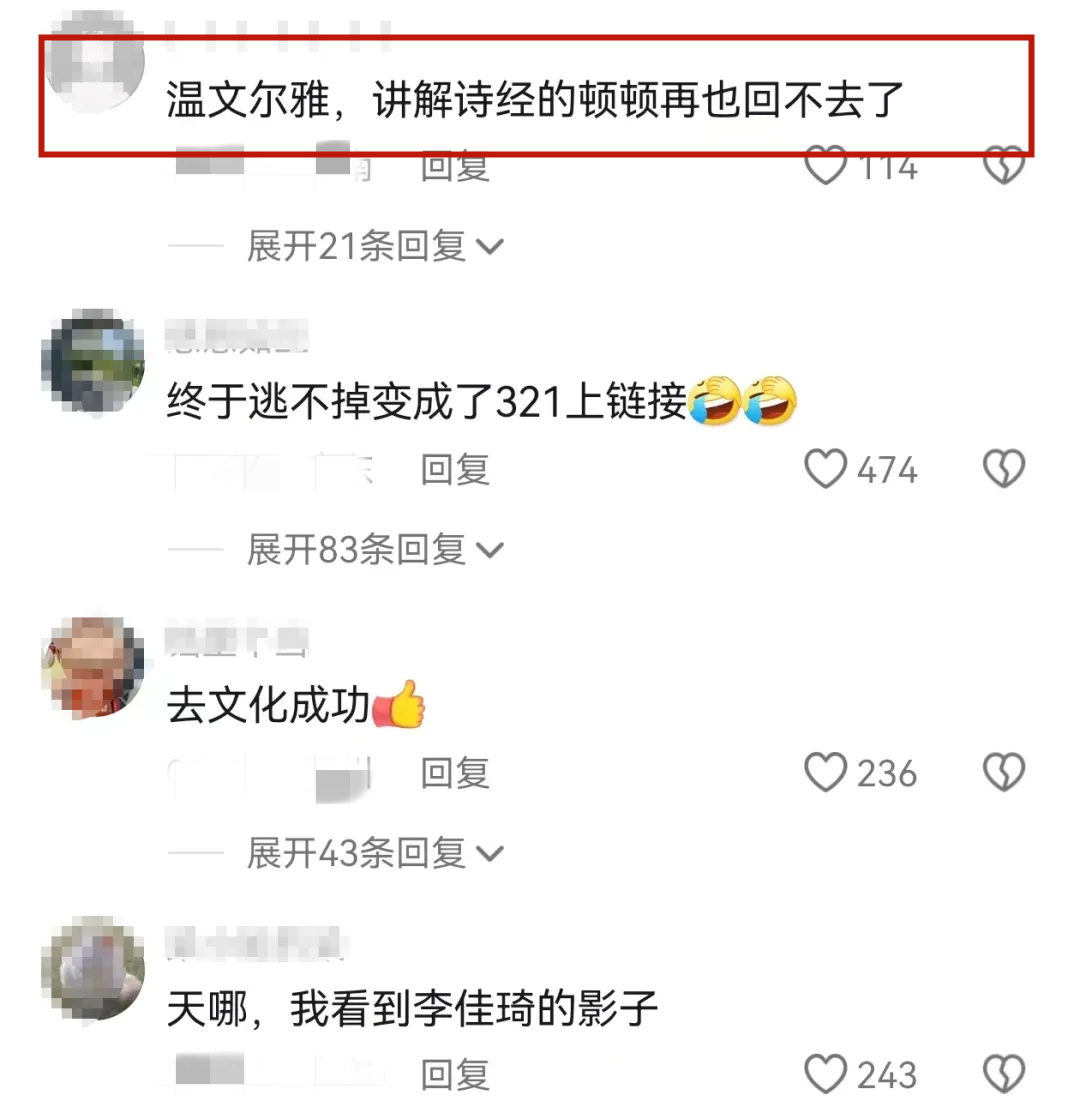
Task: Reply to the 321上链接 comment
Action: pyautogui.click(x=455, y=469)
